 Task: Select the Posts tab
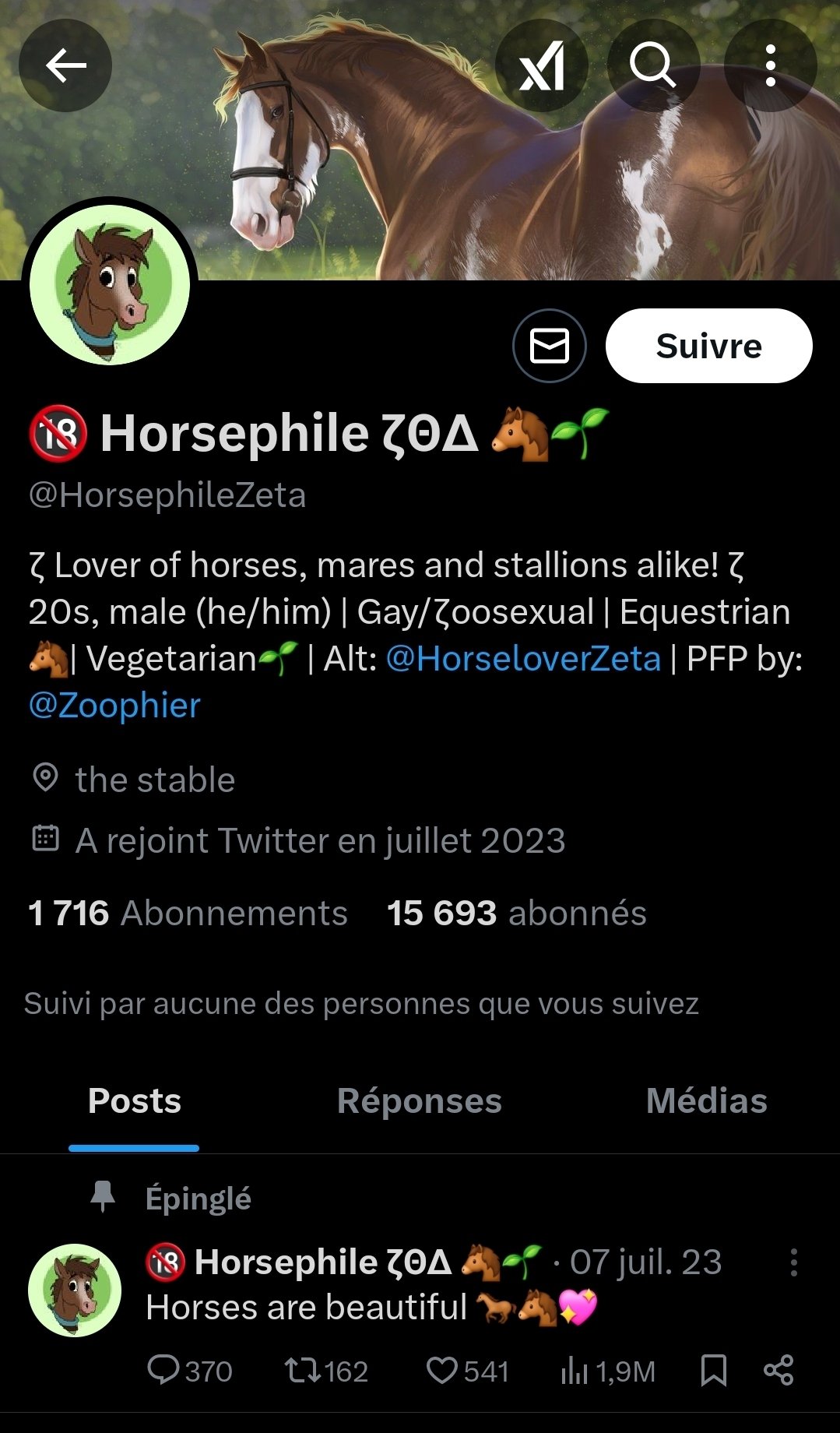pyautogui.click(x=135, y=1101)
